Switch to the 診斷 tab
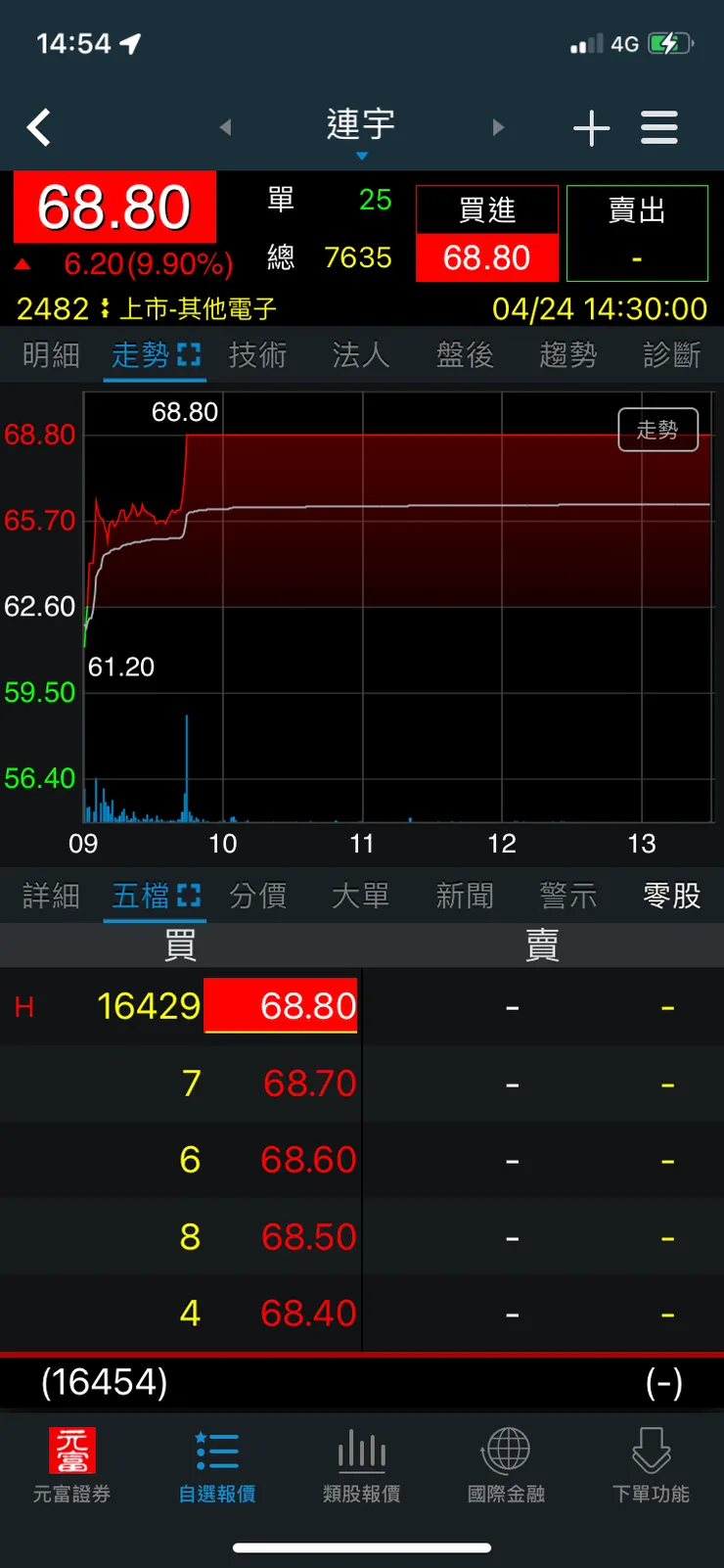The width and height of the screenshot is (724, 1568). 671,355
